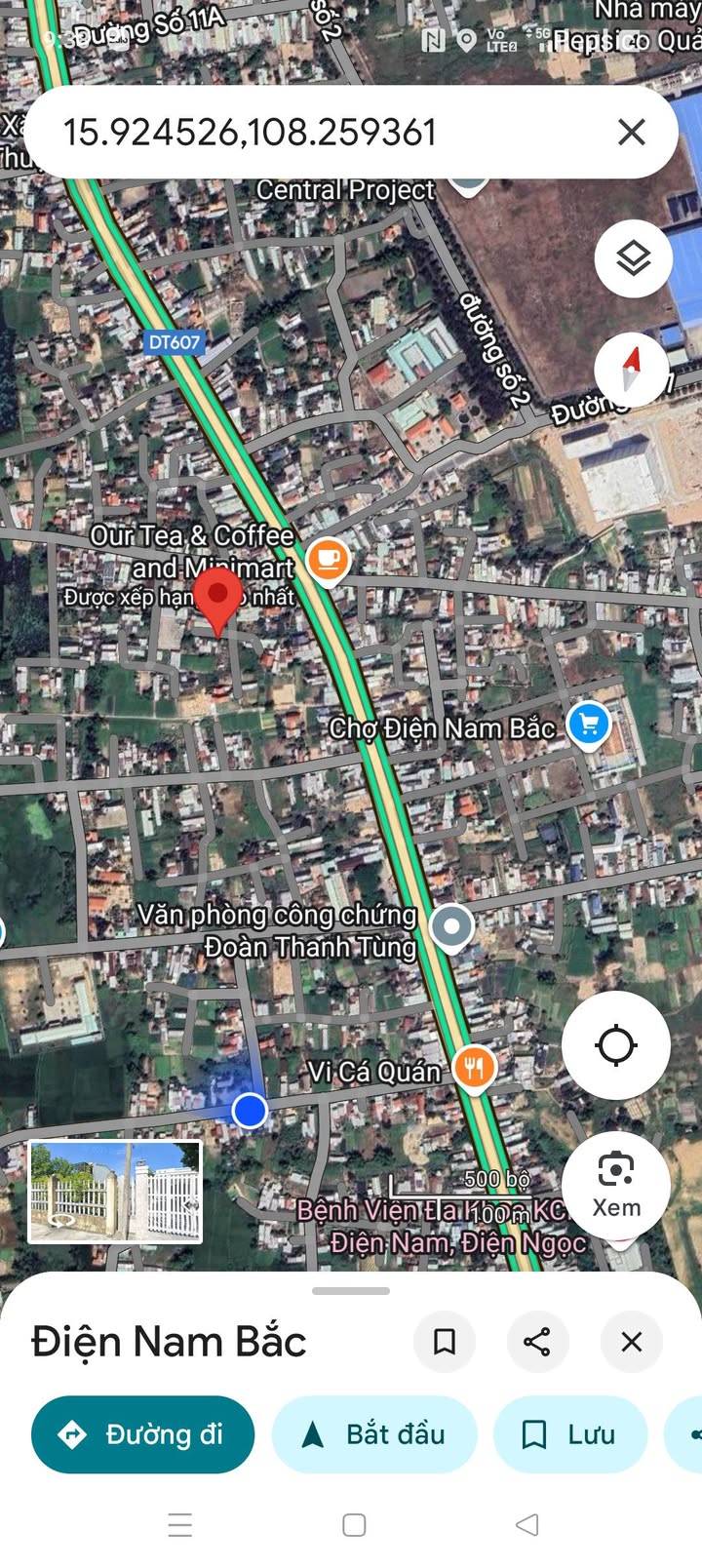Reset map orientation with the compass
The image size is (702, 1568).
[x=632, y=370]
